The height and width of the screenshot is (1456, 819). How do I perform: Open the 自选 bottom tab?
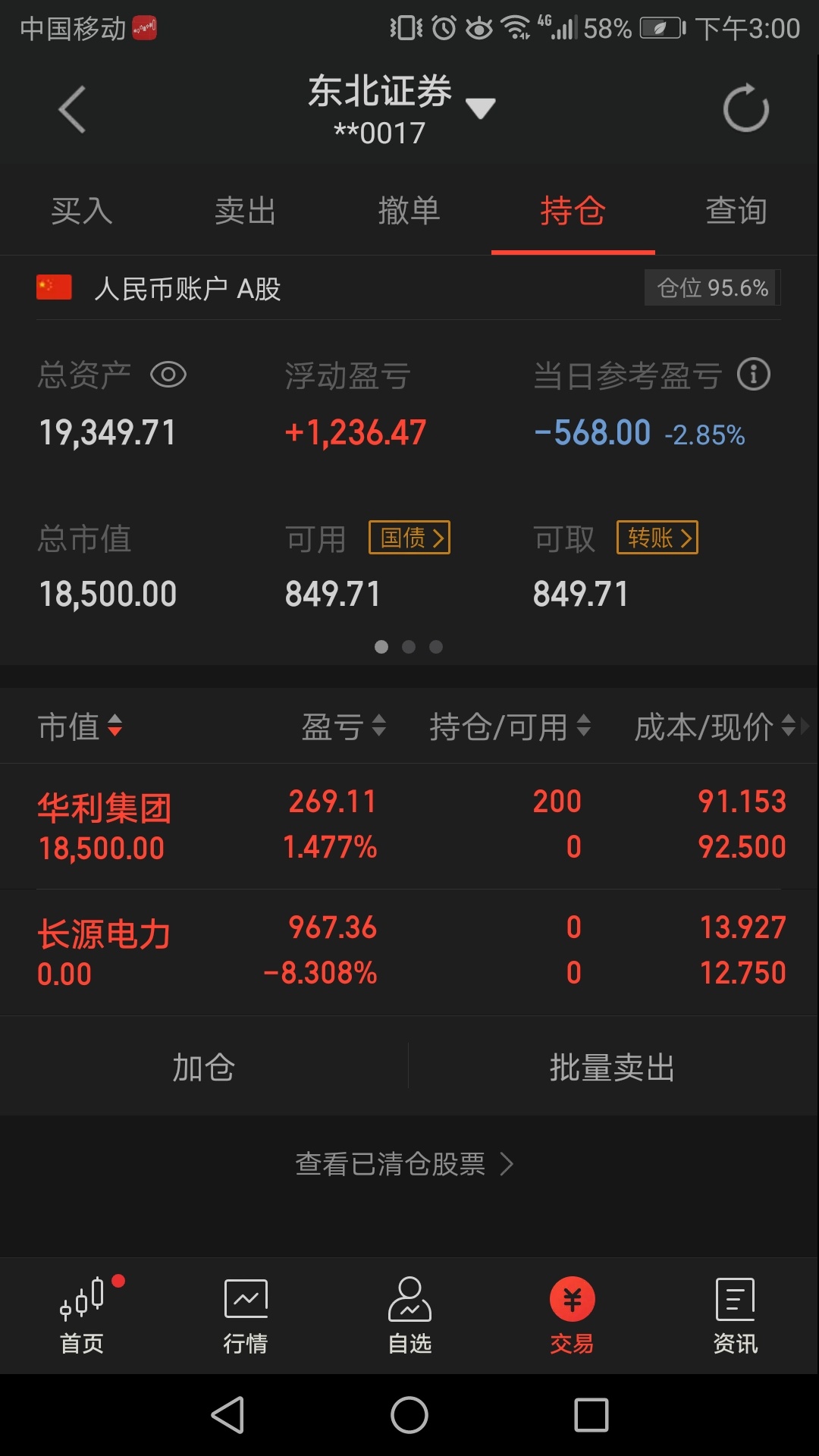[409, 1316]
